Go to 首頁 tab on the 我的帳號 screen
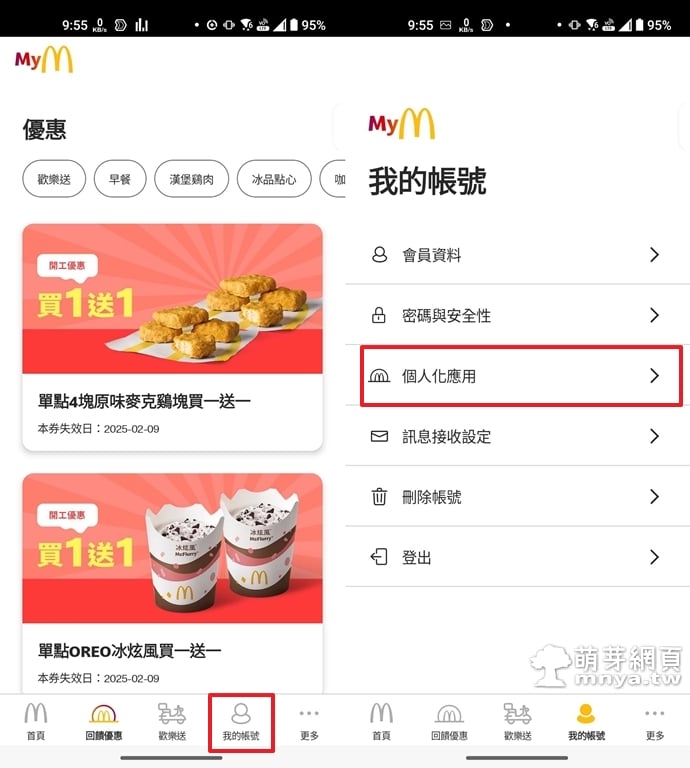The image size is (690, 768). point(381,721)
